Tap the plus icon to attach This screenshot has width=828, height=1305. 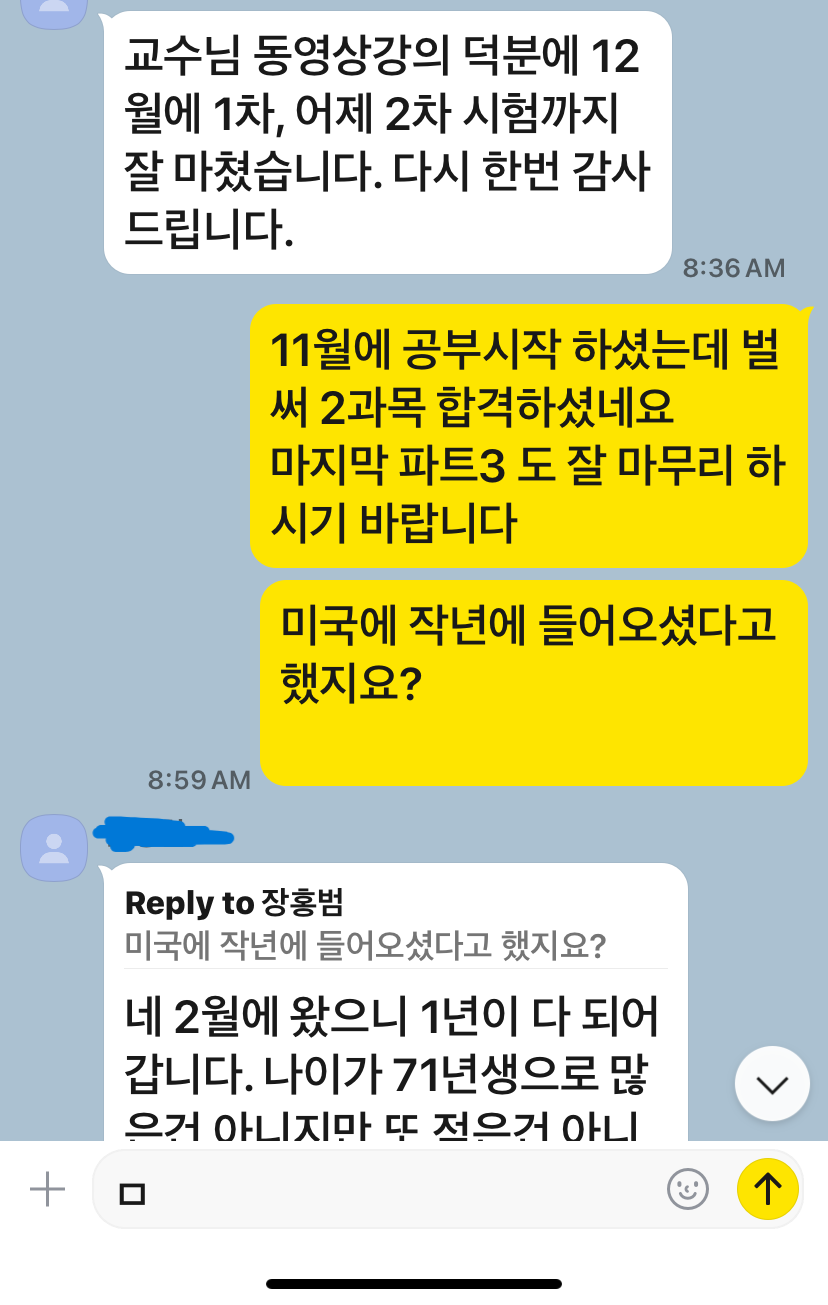tap(47, 1189)
